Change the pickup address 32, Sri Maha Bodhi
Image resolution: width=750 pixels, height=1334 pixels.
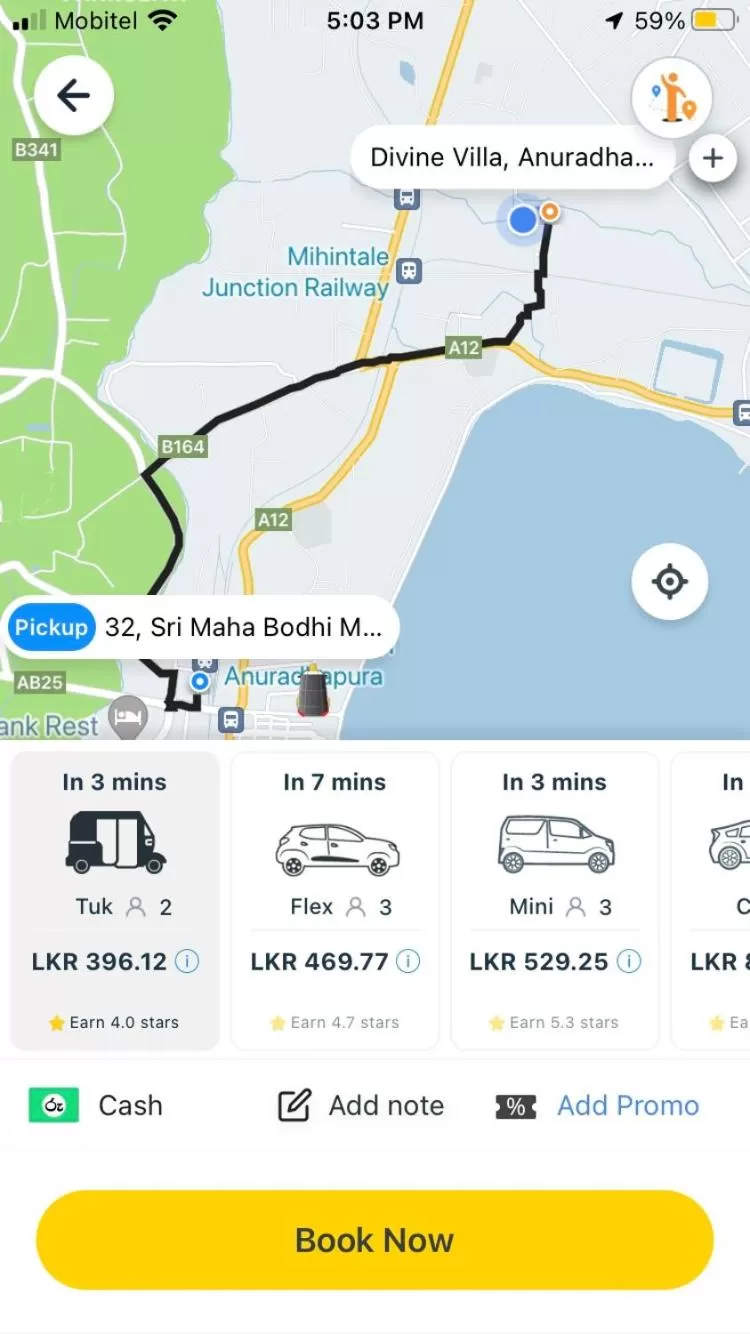(x=243, y=628)
